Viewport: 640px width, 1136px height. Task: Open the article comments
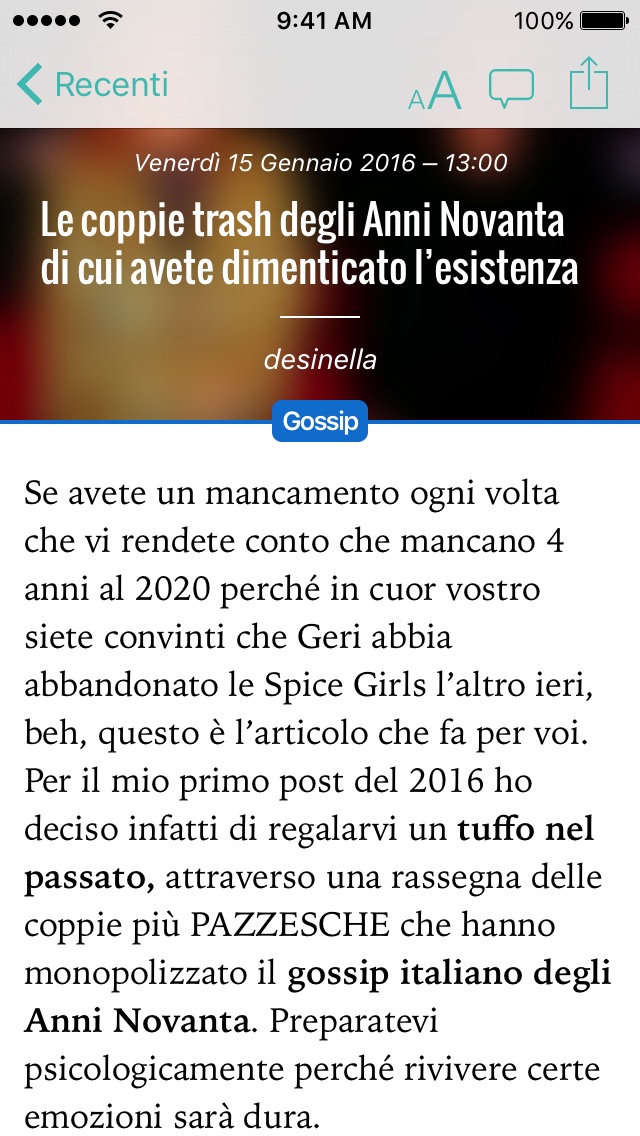pos(511,88)
